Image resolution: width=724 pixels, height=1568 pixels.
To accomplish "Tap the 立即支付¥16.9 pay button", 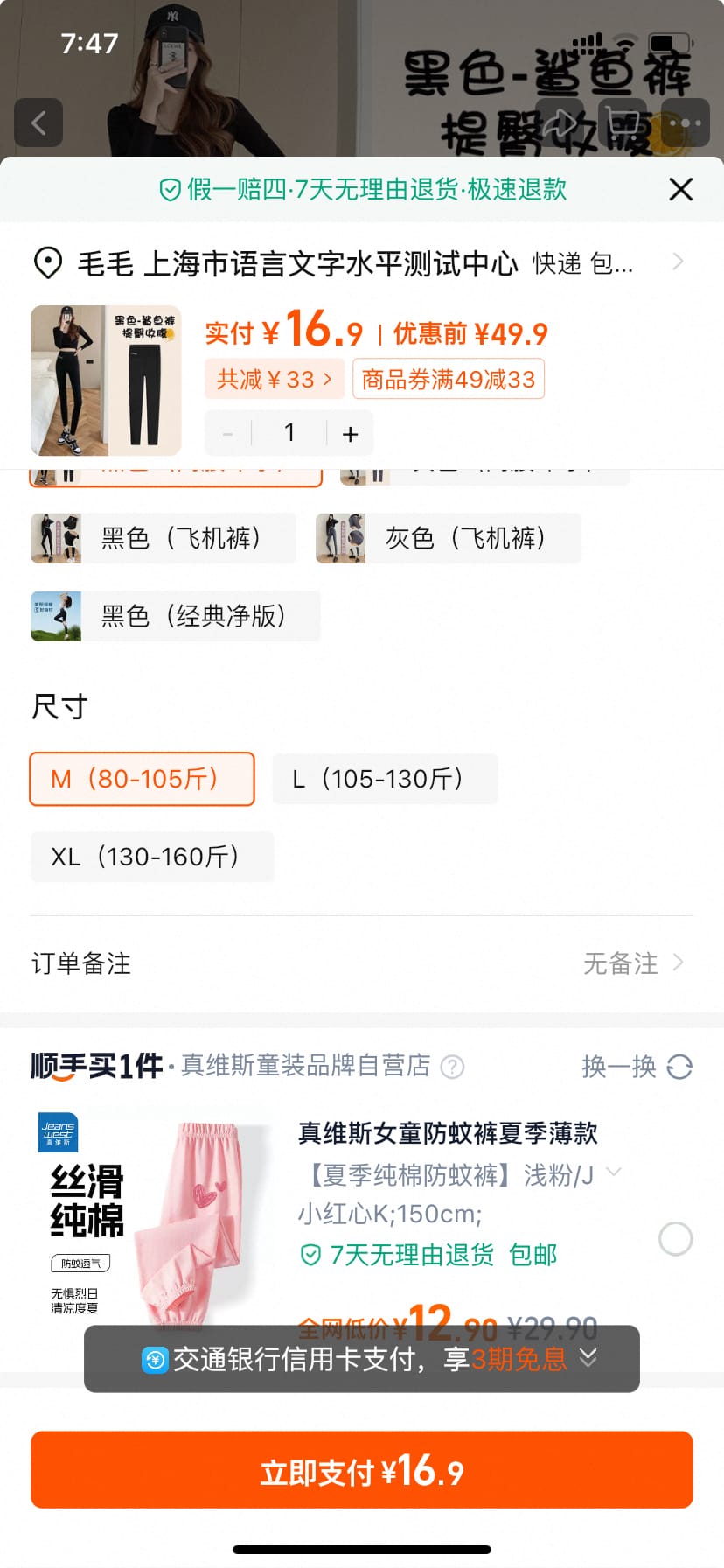I will pyautogui.click(x=362, y=1470).
